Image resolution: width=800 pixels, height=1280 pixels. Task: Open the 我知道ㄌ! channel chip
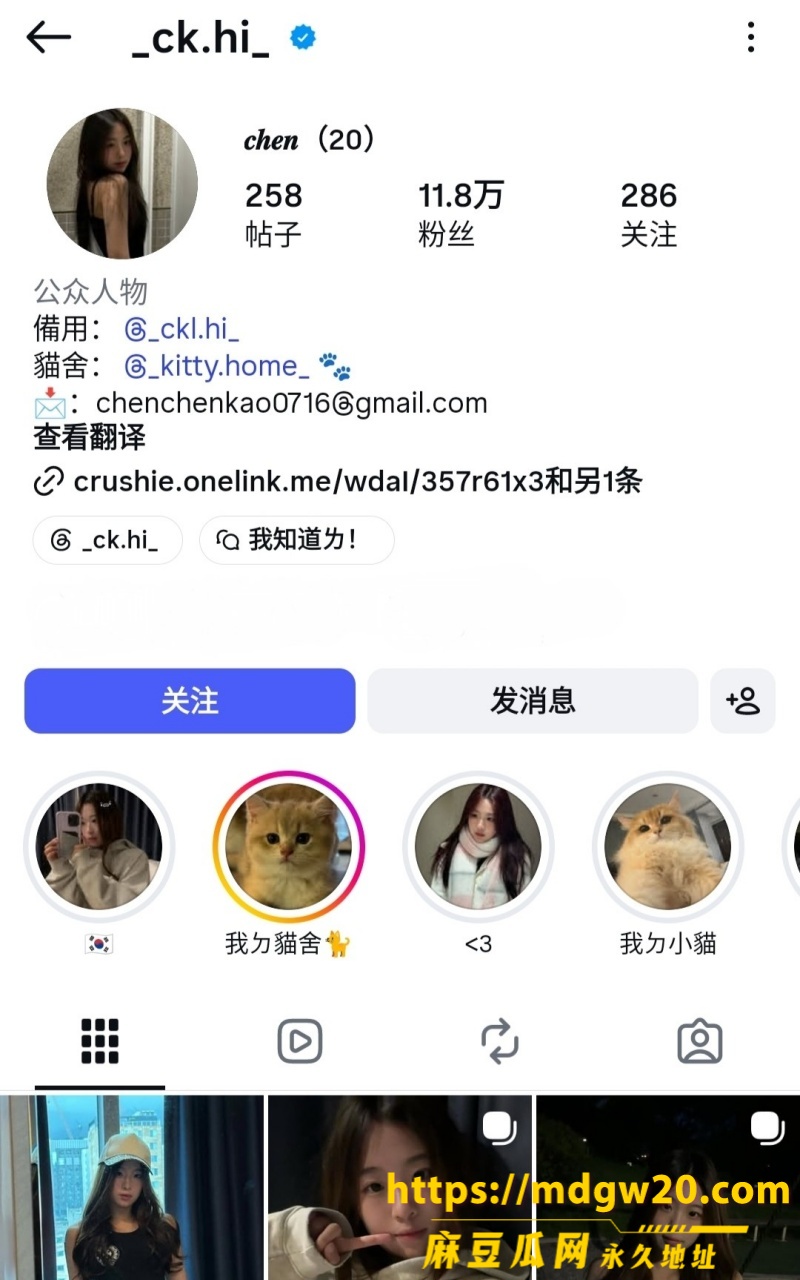[297, 541]
